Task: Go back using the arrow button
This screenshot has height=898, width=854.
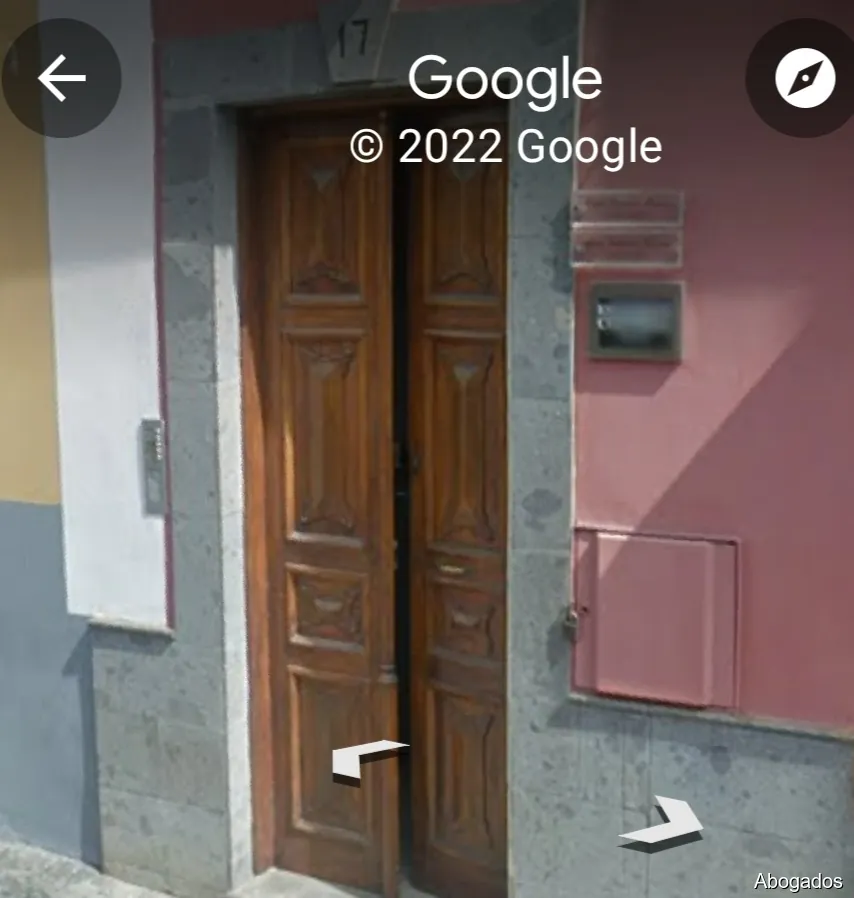Action: pyautogui.click(x=62, y=78)
